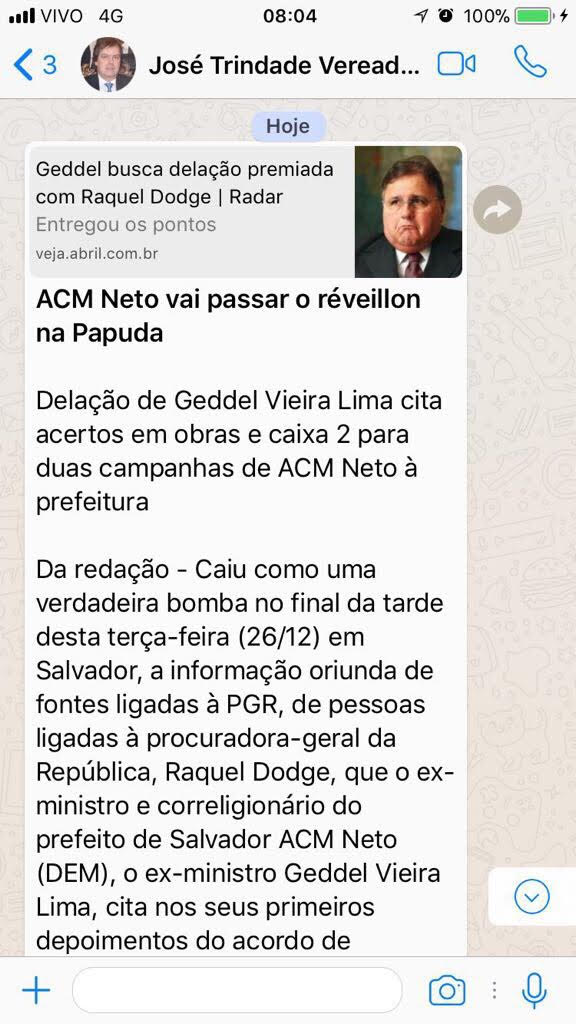Screen dimensions: 576x1024
Task: Go back to the chat list
Action: 35,65
